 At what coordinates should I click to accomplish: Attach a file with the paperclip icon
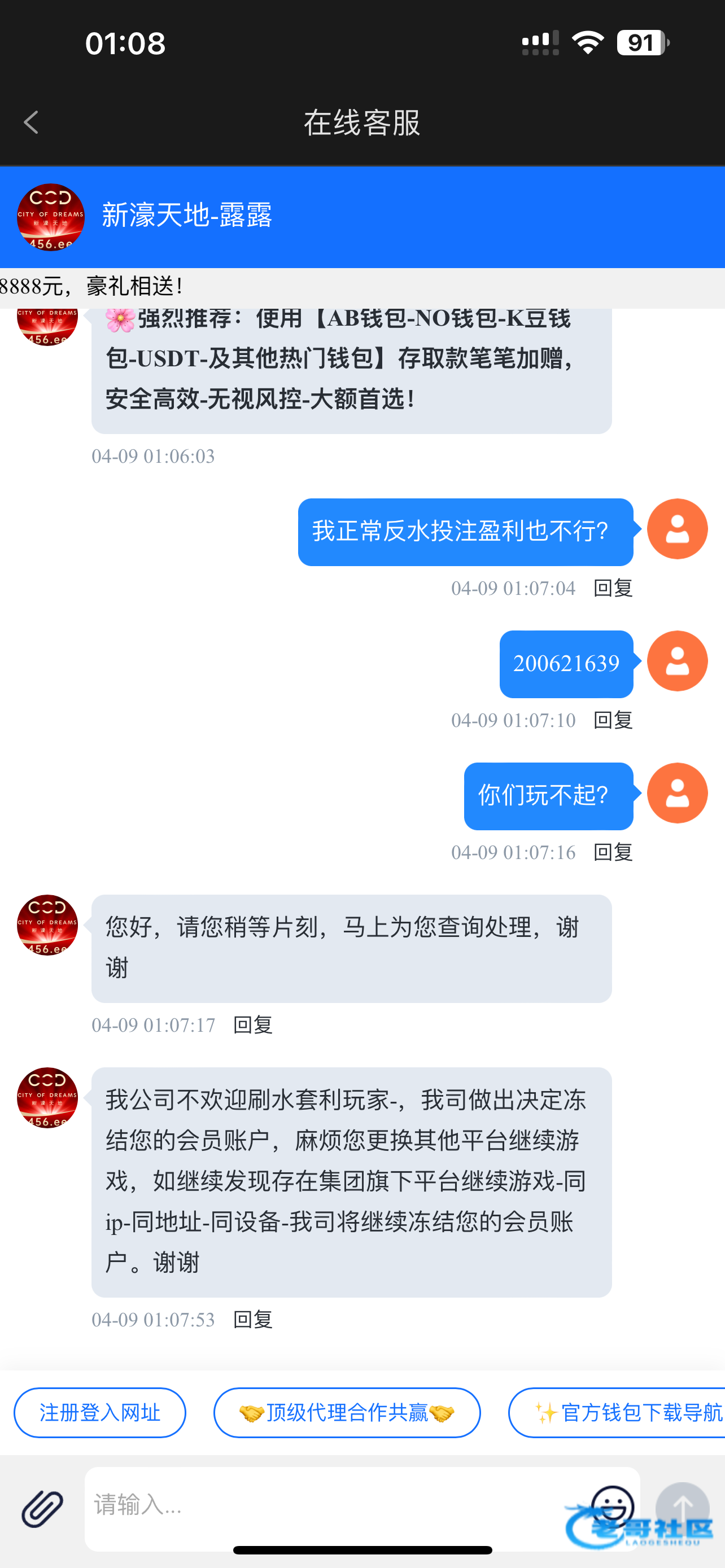point(42,1508)
